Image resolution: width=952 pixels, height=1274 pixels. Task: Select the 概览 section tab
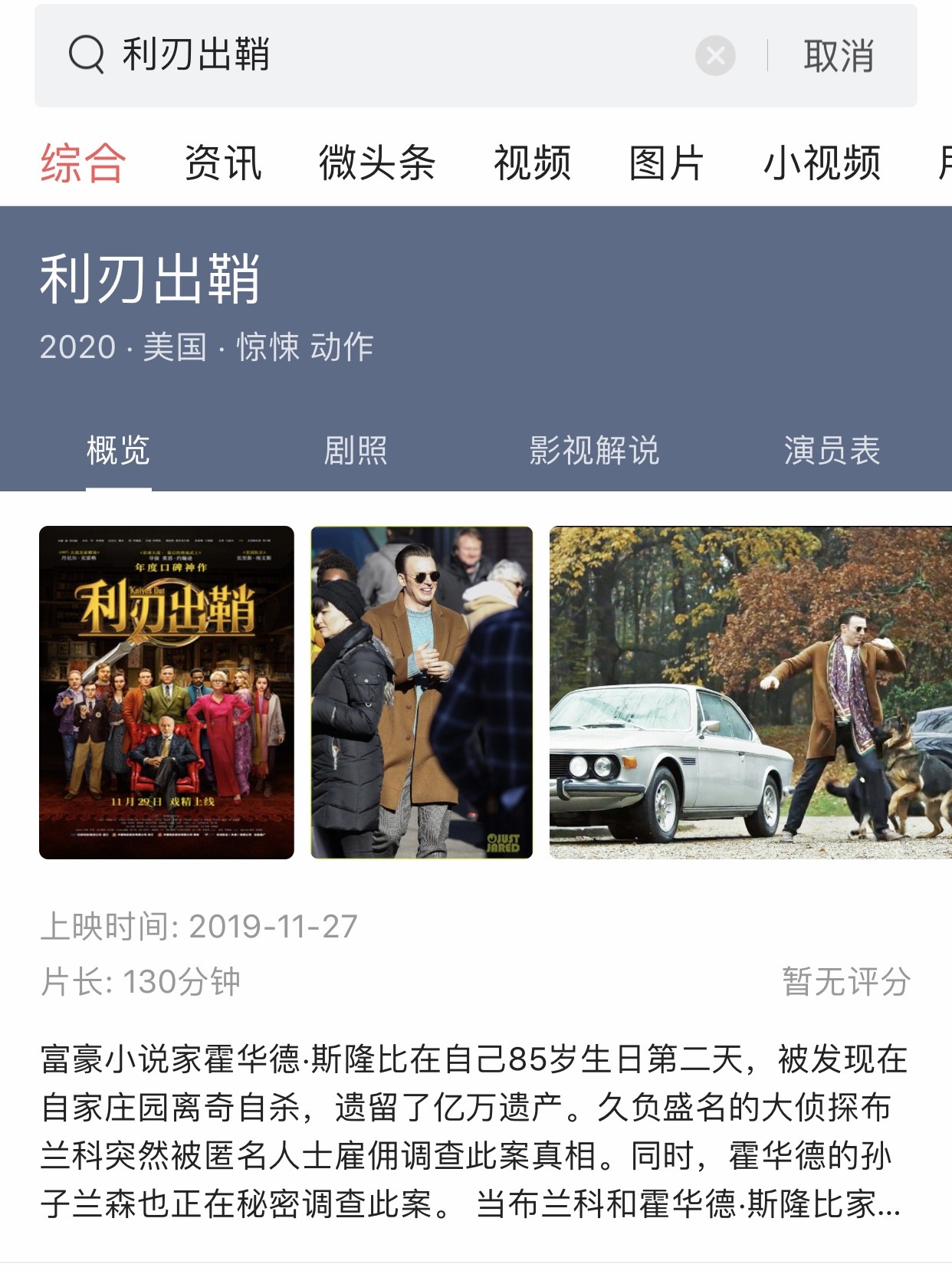click(118, 450)
